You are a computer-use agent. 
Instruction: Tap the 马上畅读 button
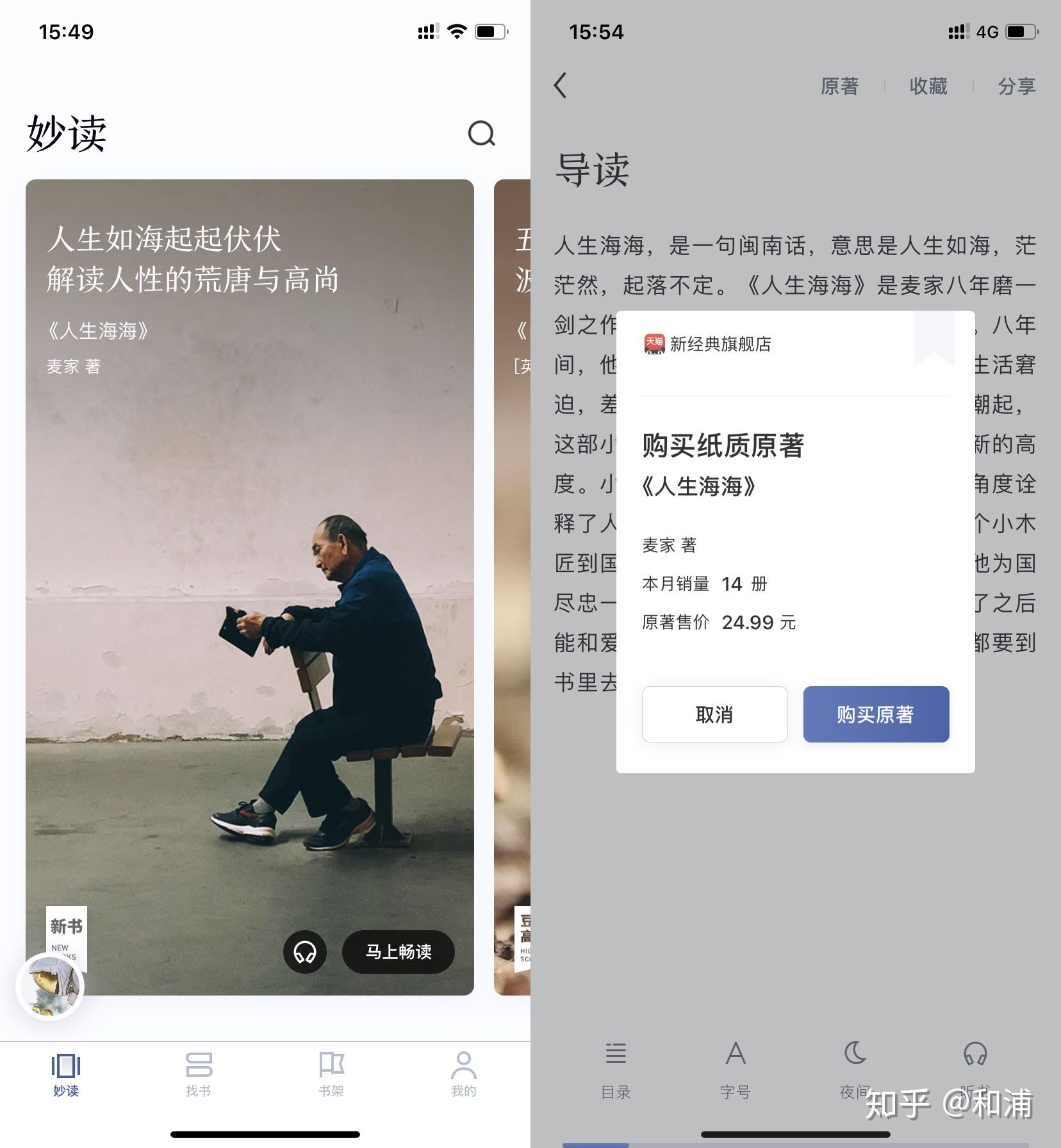point(399,952)
